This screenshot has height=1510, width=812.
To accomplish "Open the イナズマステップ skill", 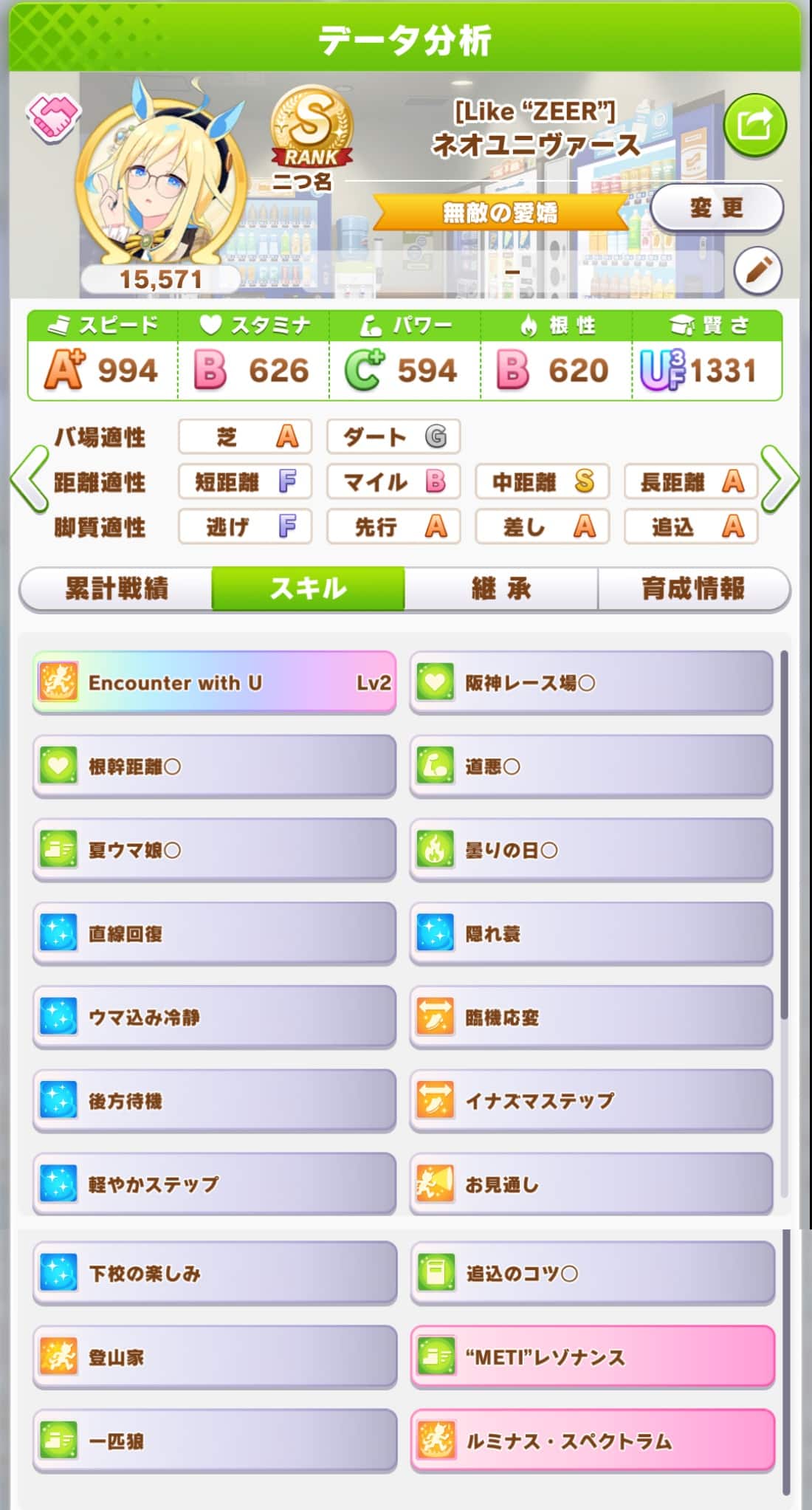I will pos(591,1100).
